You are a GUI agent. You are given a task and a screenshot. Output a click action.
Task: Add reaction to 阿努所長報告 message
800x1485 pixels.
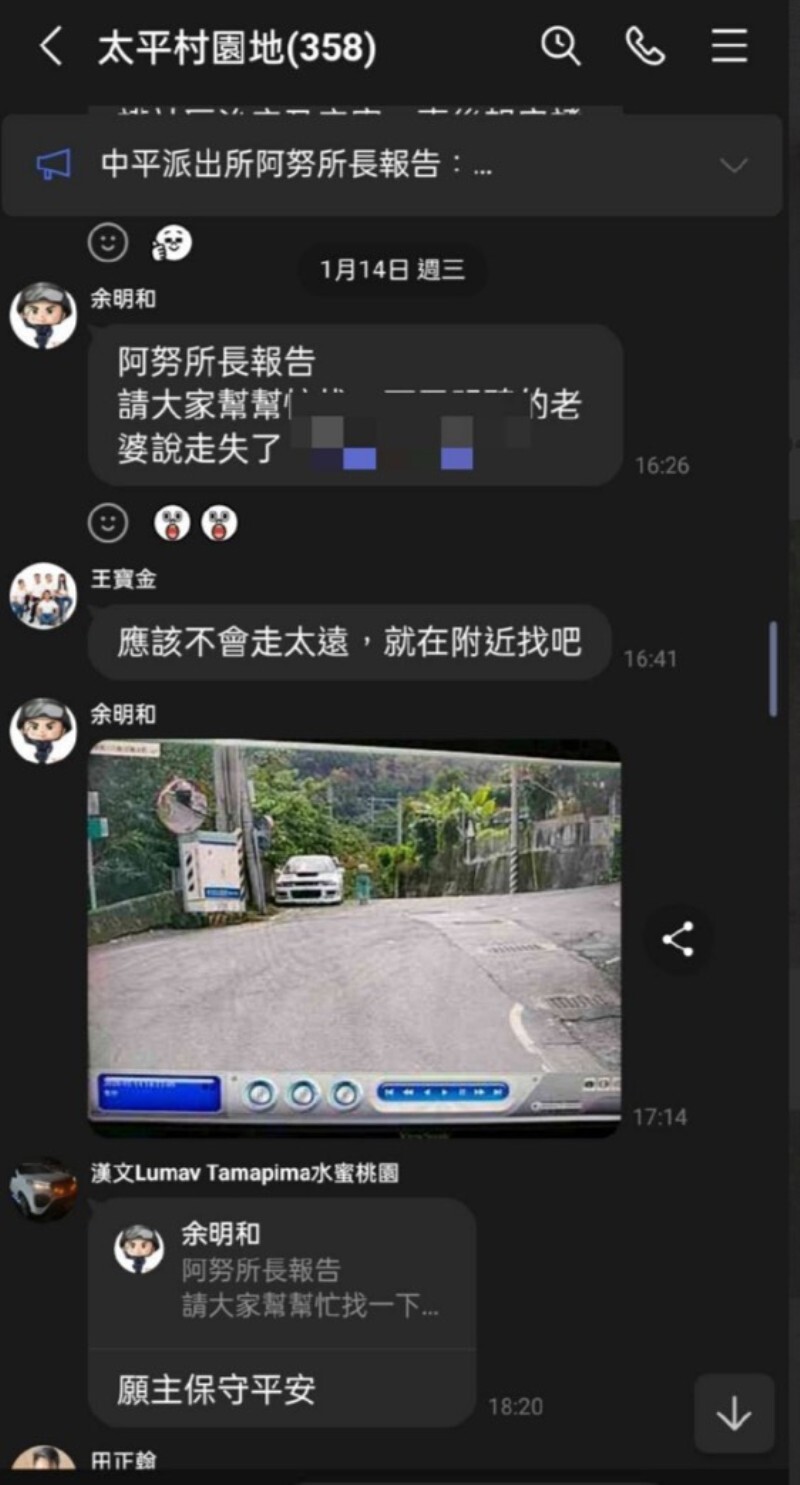click(108, 522)
